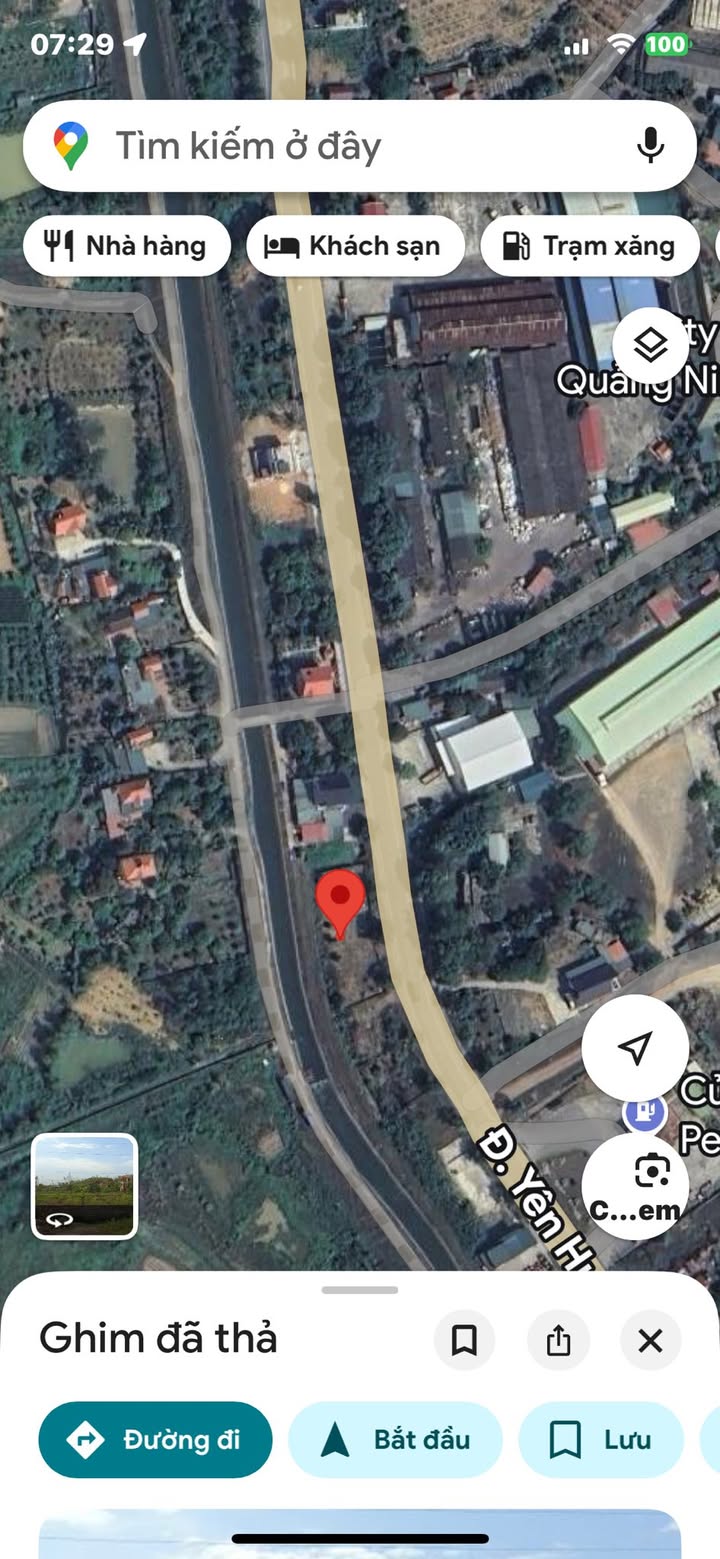Image resolution: width=720 pixels, height=1559 pixels.
Task: Open the map layers button
Action: coord(651,347)
